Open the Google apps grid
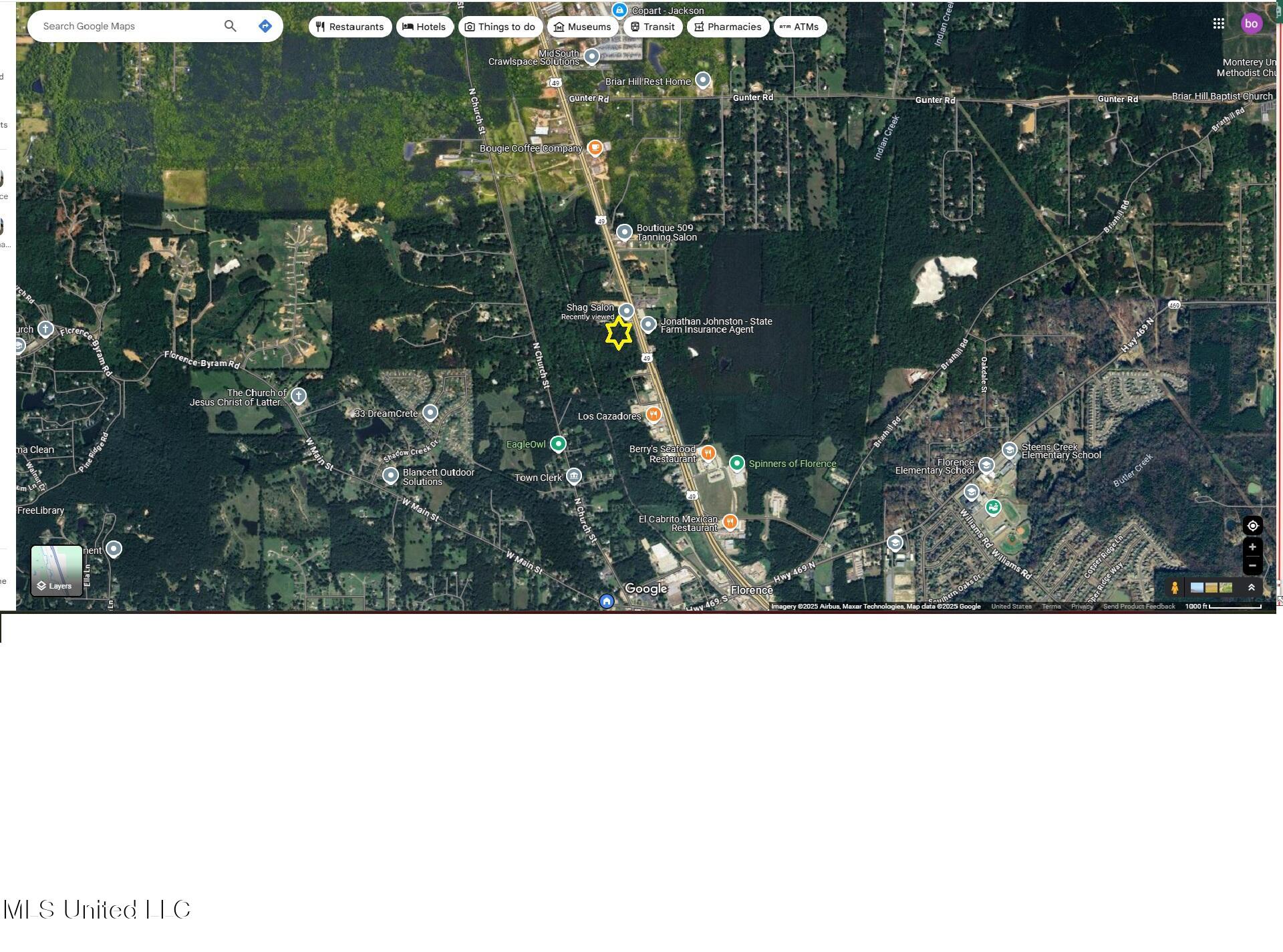The image size is (1283, 952). 1218,24
